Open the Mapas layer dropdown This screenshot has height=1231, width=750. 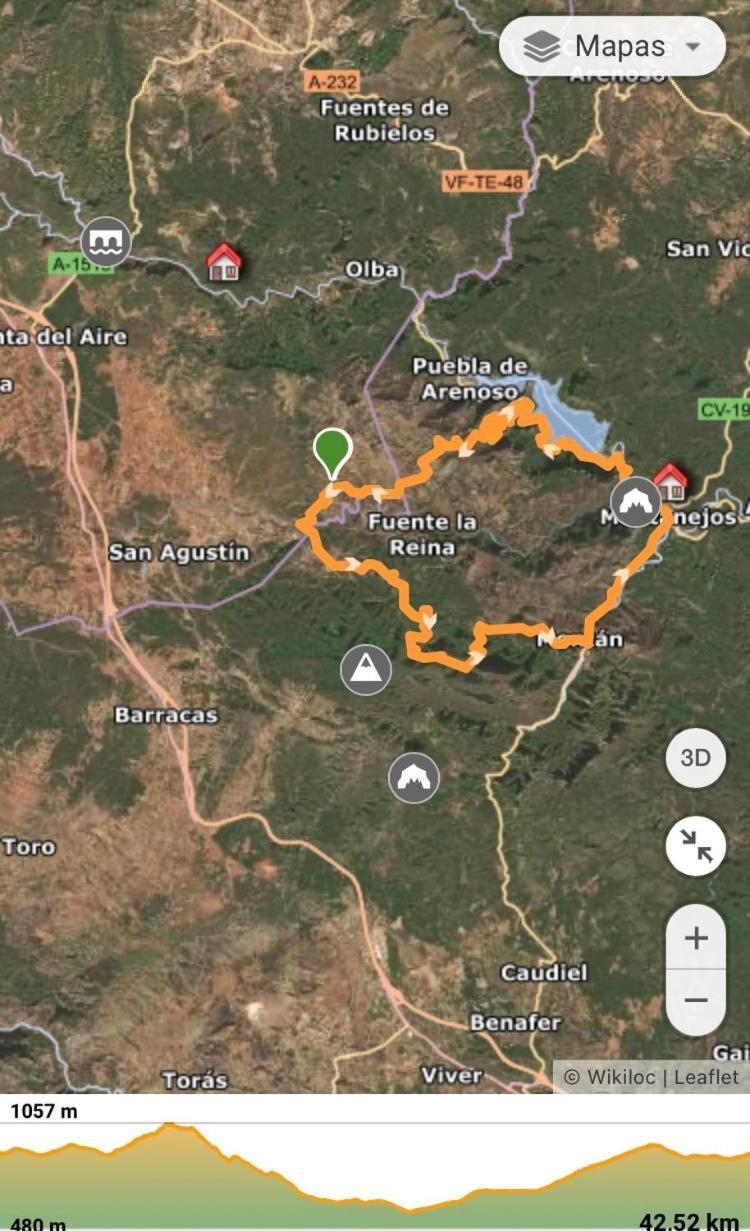(612, 46)
